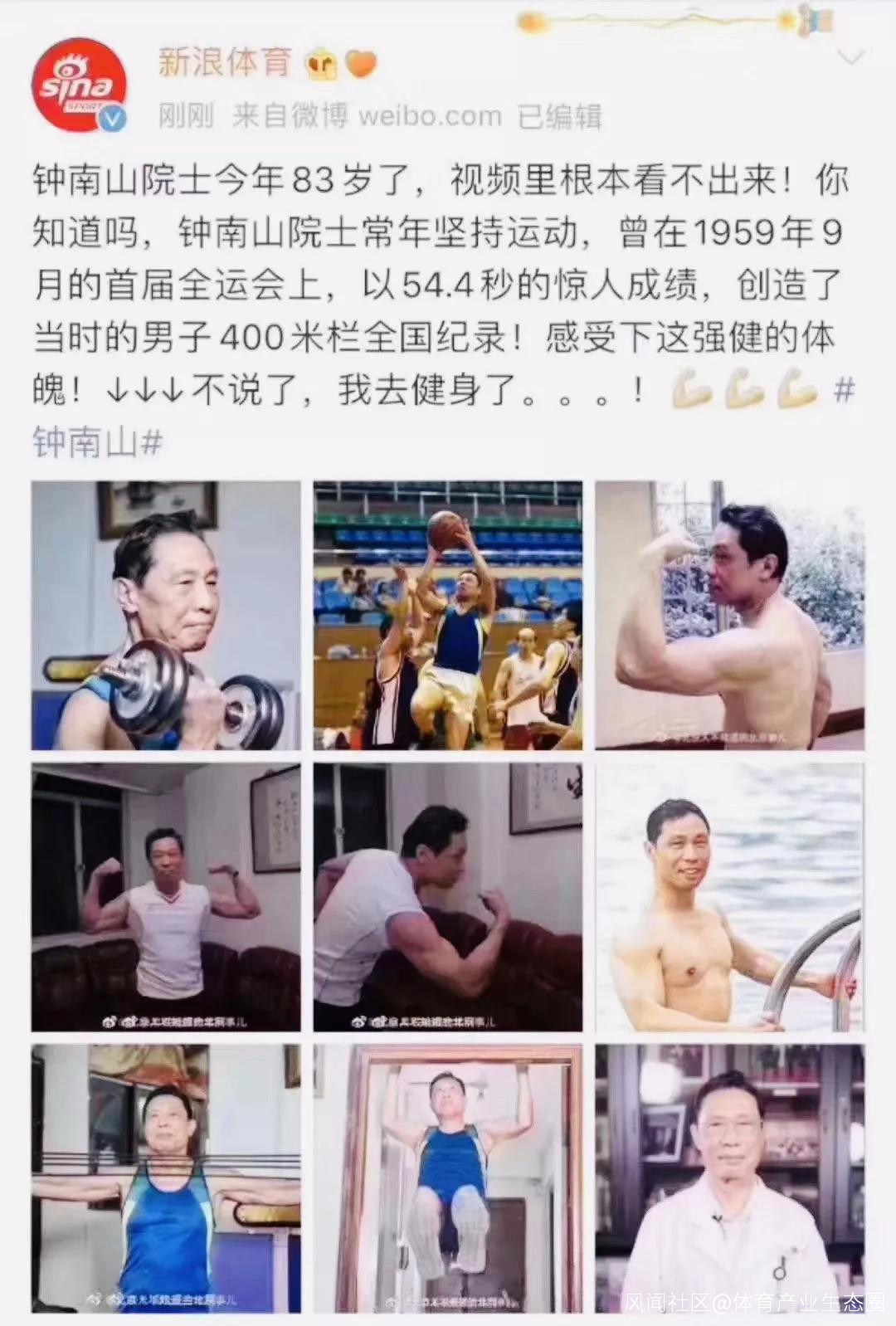Screen dimensions: 896x1326
Task: View the dumbbell lifting photo
Action: point(166,616)
